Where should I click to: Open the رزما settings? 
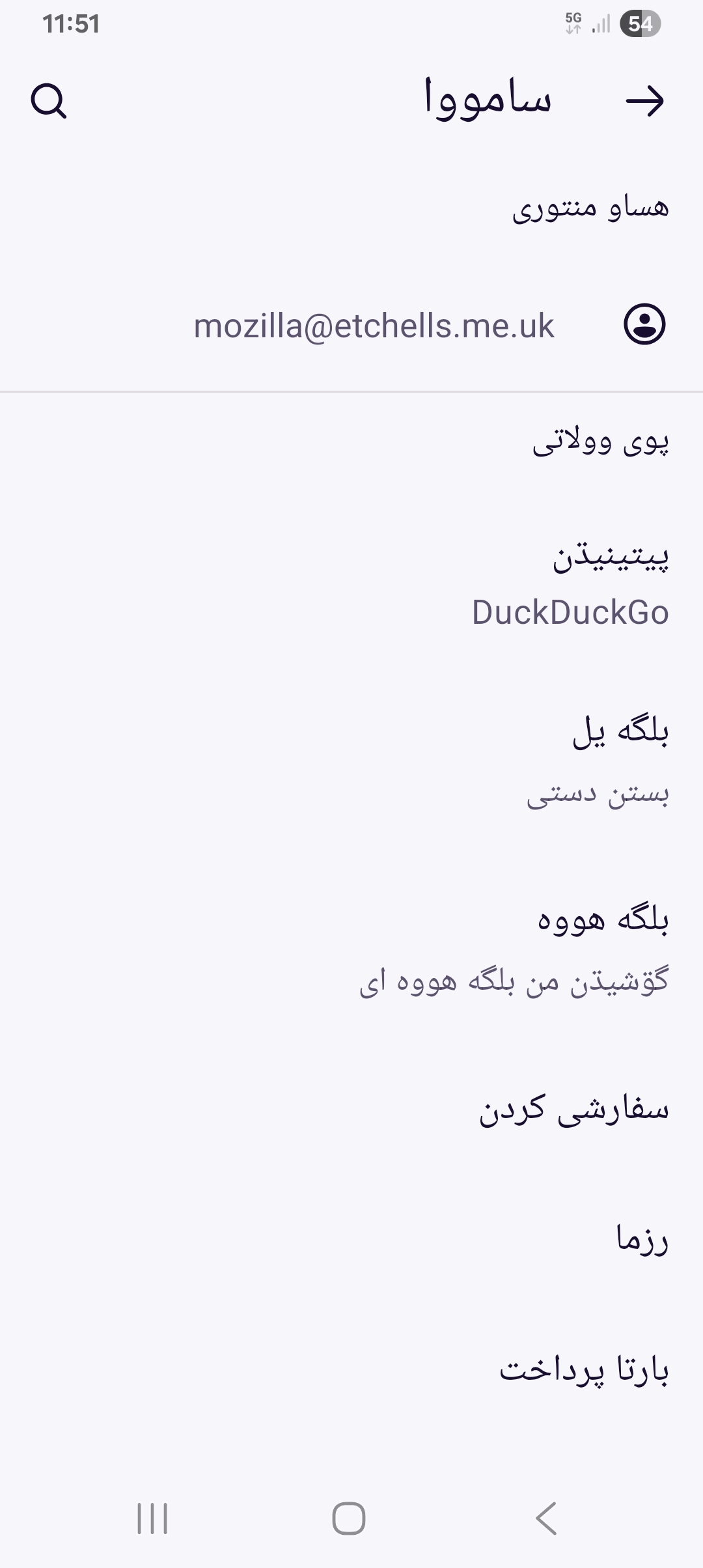(351, 1239)
